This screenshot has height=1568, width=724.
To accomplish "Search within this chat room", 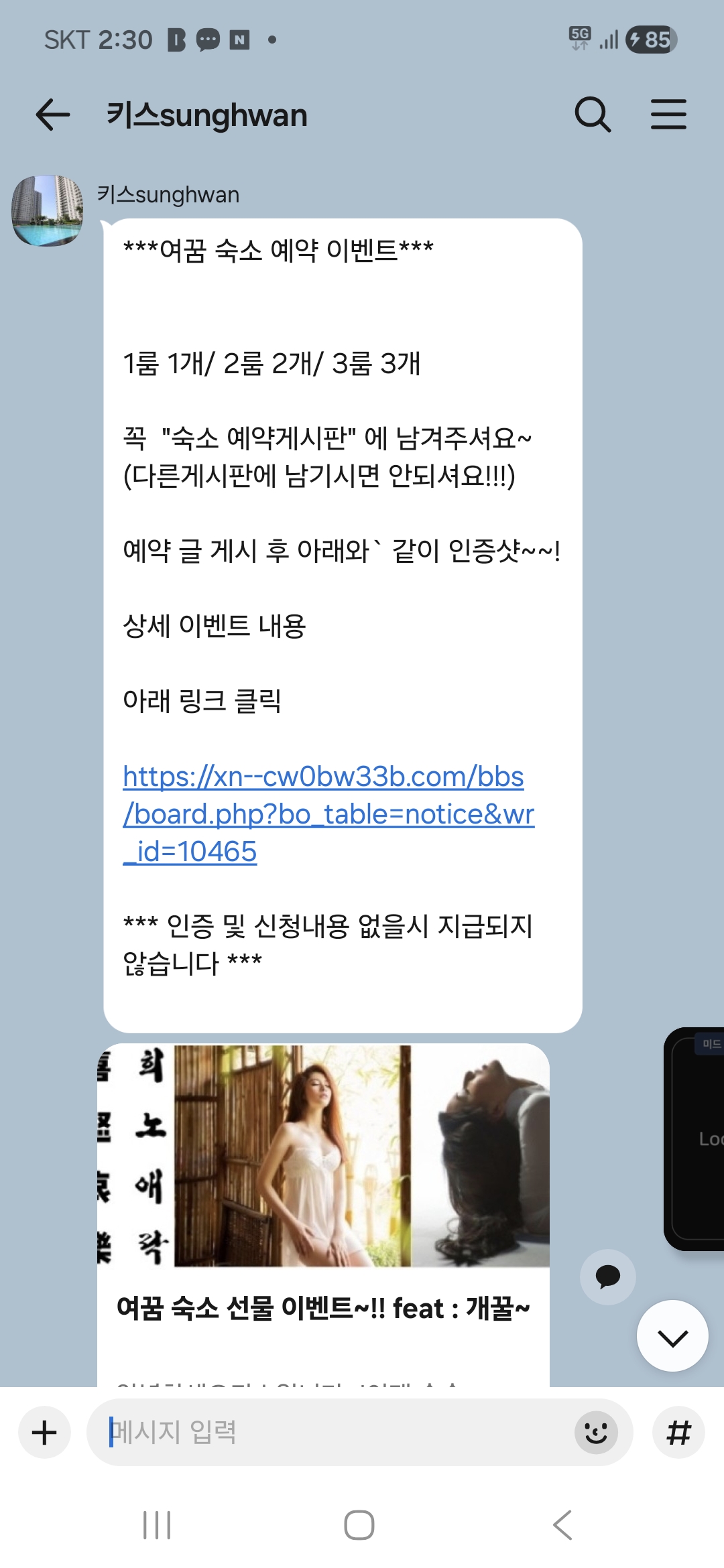I will tap(593, 115).
